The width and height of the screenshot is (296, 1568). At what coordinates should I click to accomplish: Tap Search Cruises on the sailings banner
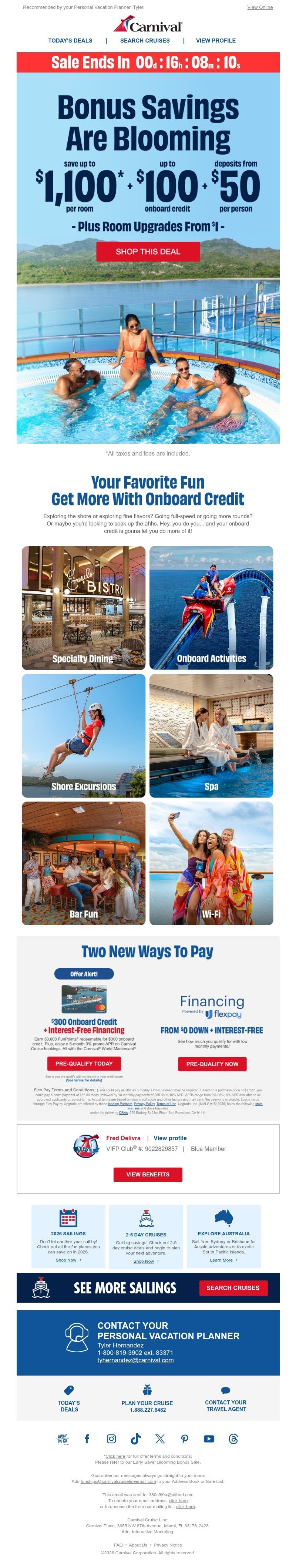(x=233, y=1287)
